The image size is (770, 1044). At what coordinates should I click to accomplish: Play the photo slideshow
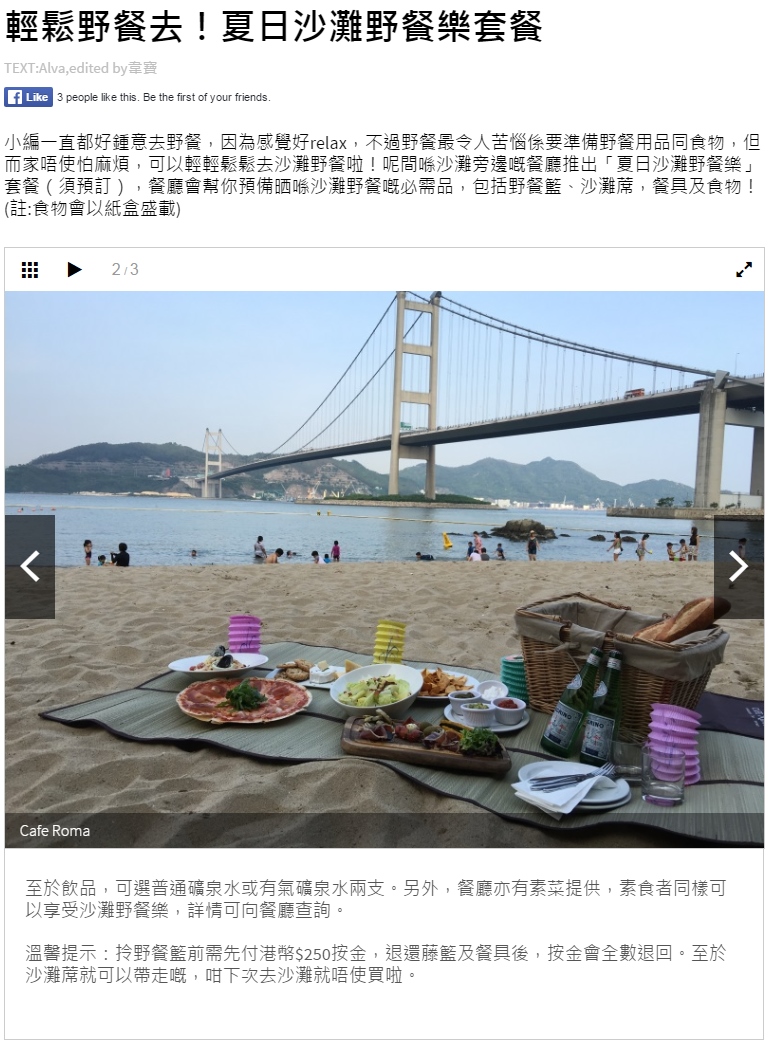(74, 269)
